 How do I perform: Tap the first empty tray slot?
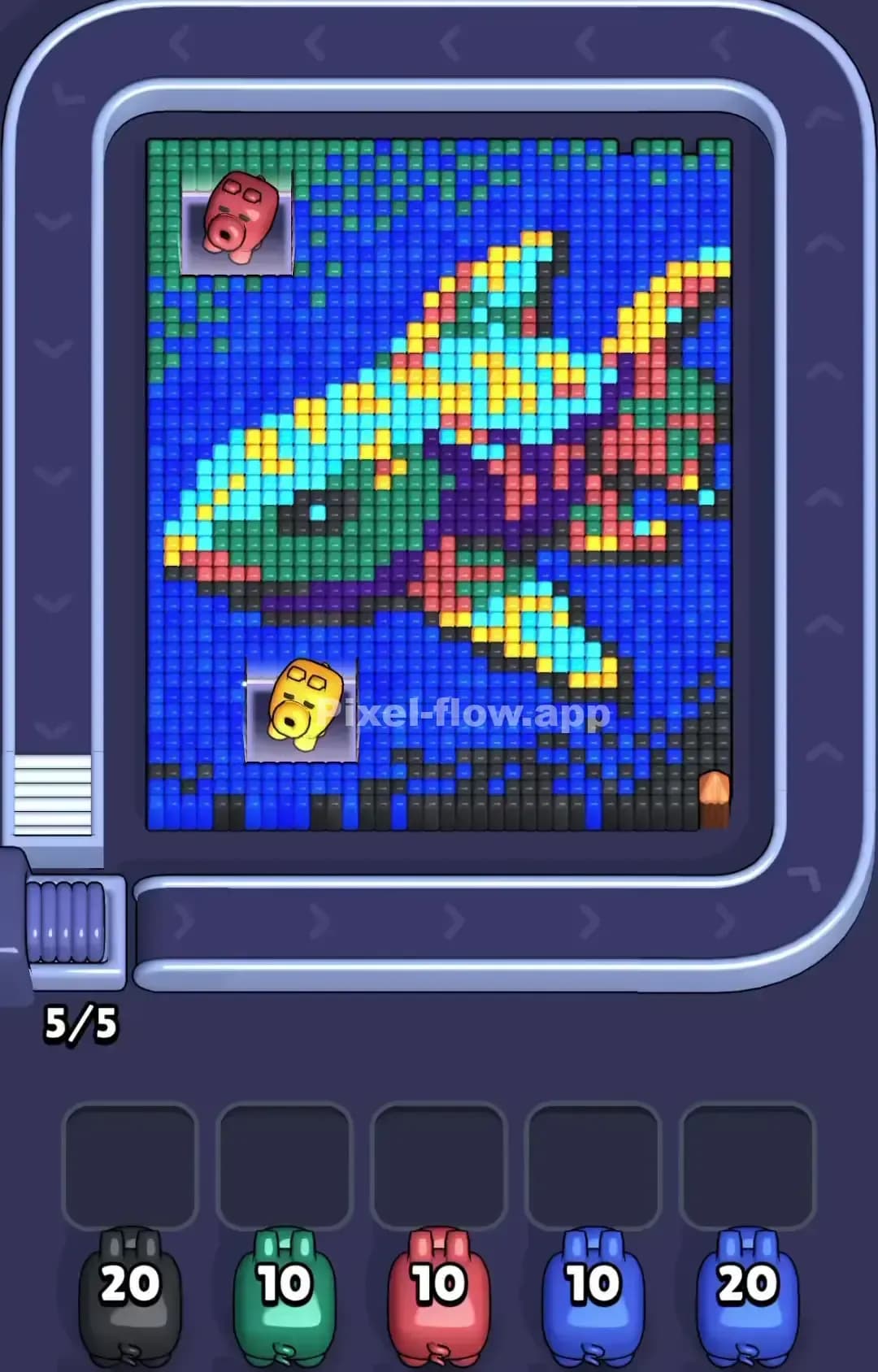133,1162
